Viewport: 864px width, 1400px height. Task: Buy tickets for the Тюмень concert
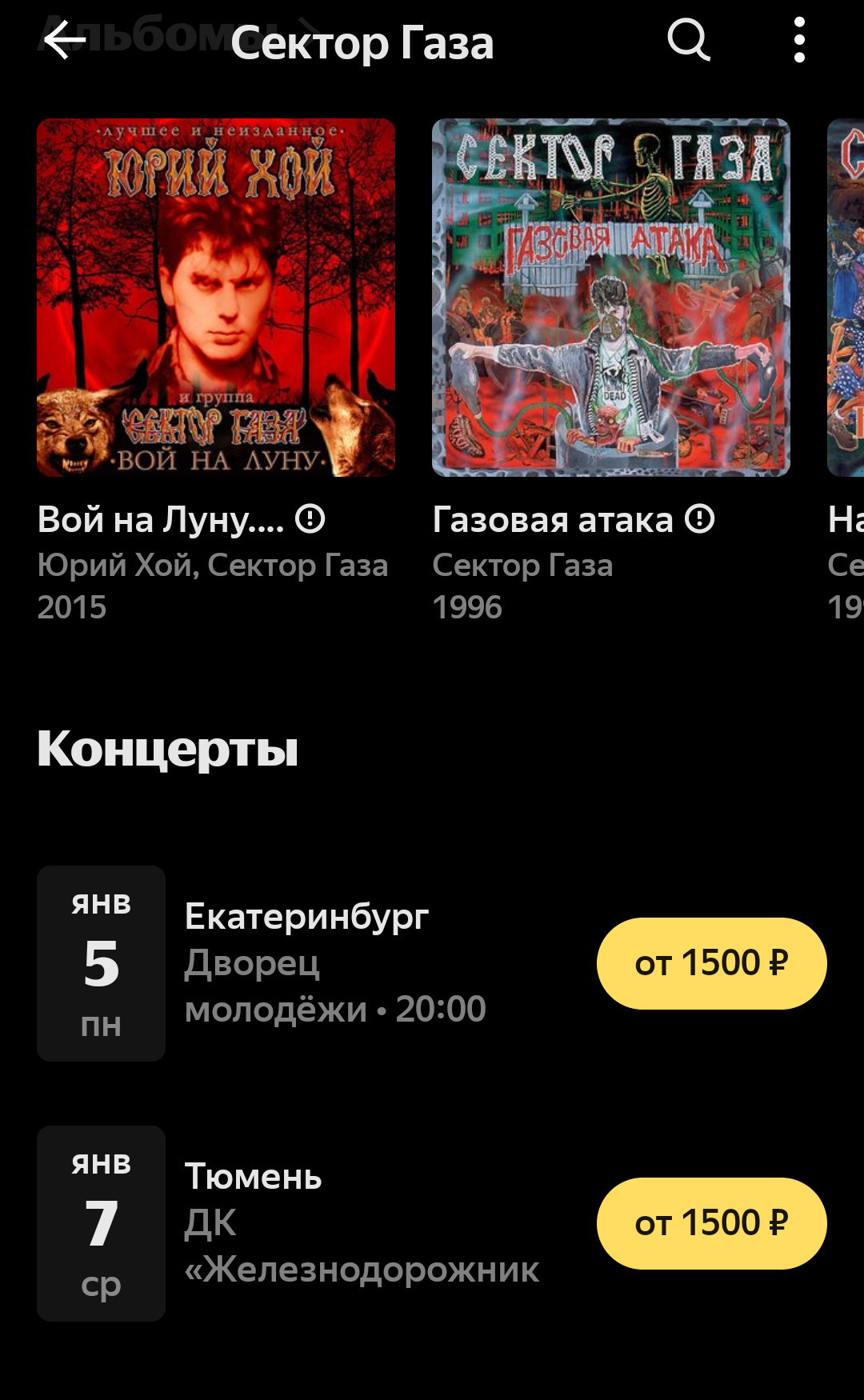tap(711, 1223)
